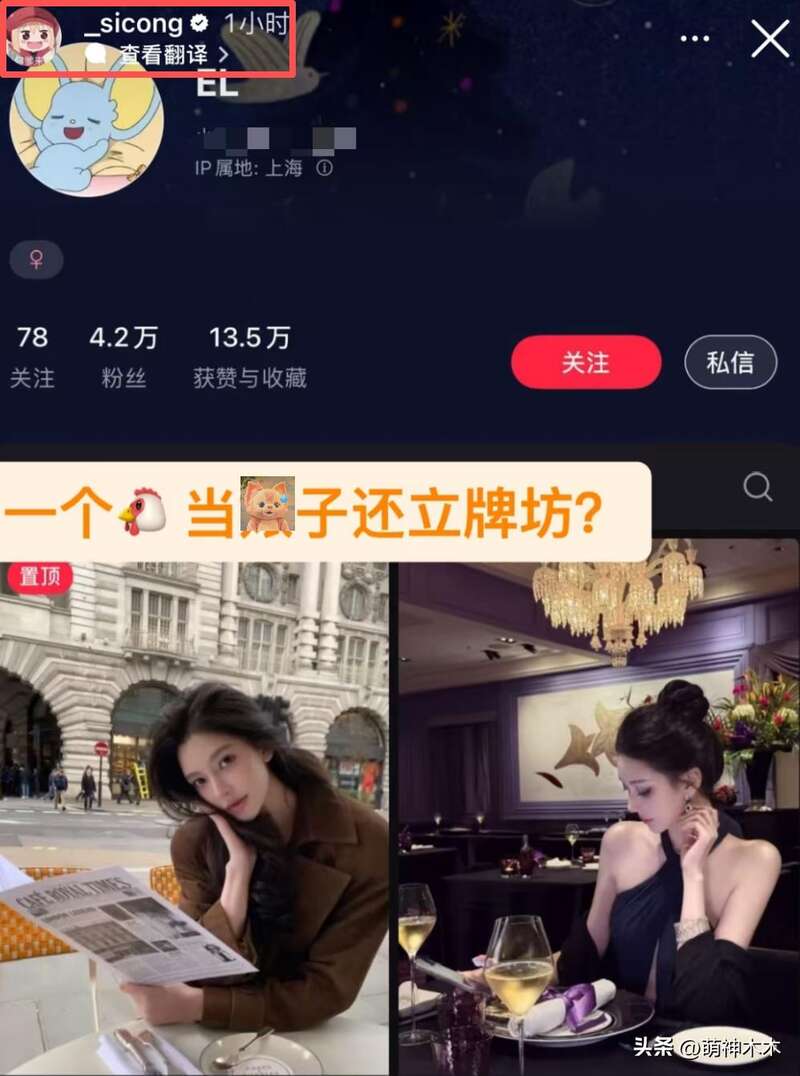
Task: Tap 查看翻译 to see the translation
Action: [x=168, y=56]
